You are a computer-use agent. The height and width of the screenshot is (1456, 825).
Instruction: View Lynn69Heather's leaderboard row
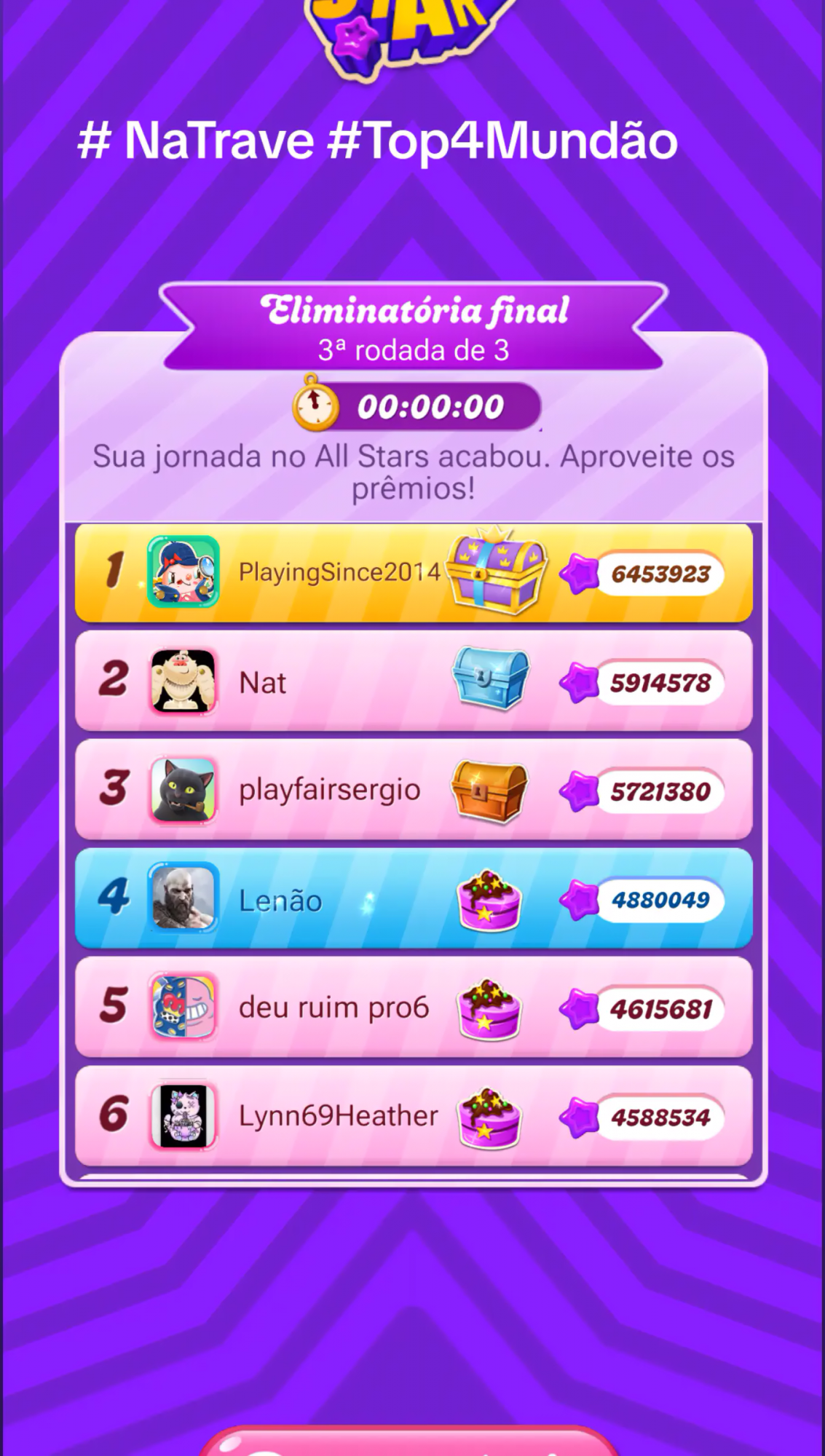point(338,1117)
